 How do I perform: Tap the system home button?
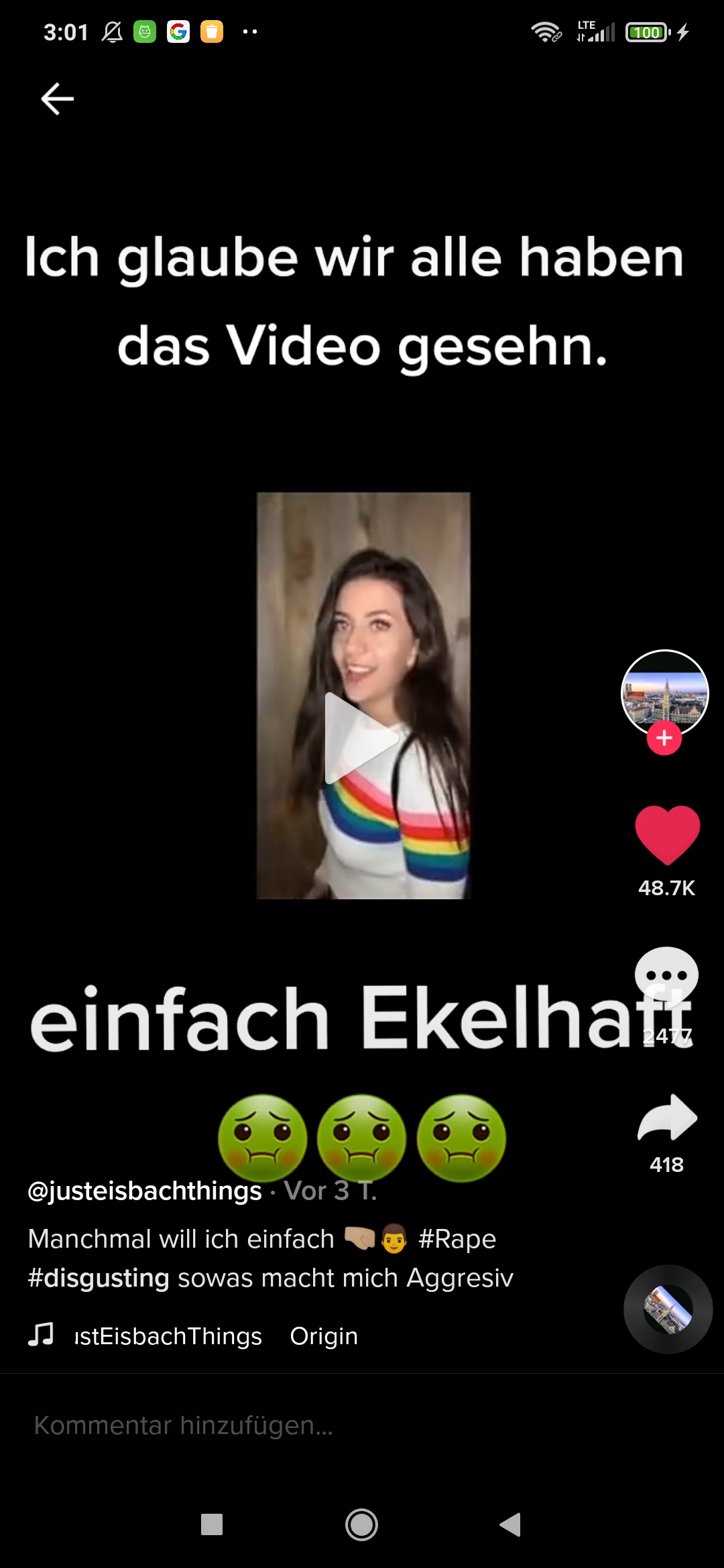[361, 1524]
